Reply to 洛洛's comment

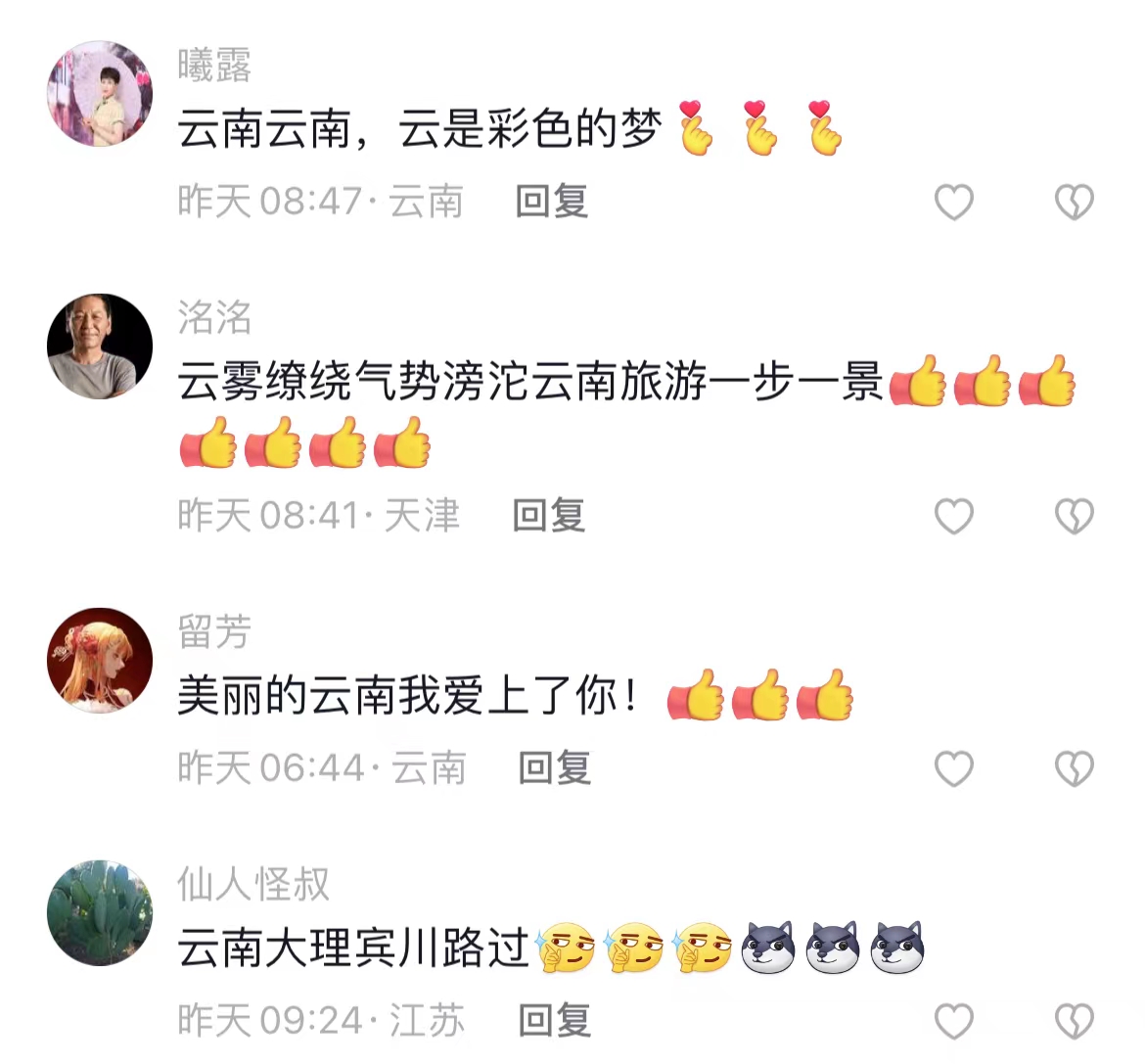point(549,515)
